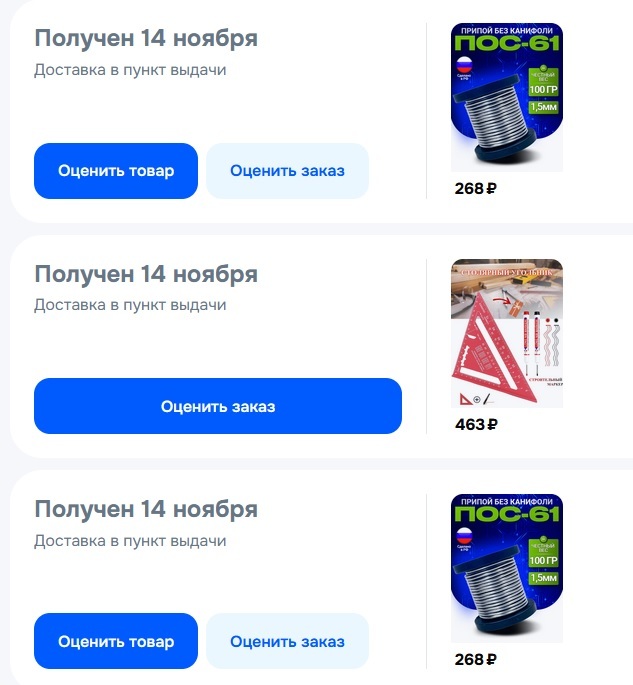This screenshot has height=685, width=633.
Task: Tap 'Оценить товар' in the last ПОС-61 order
Action: click(x=116, y=641)
